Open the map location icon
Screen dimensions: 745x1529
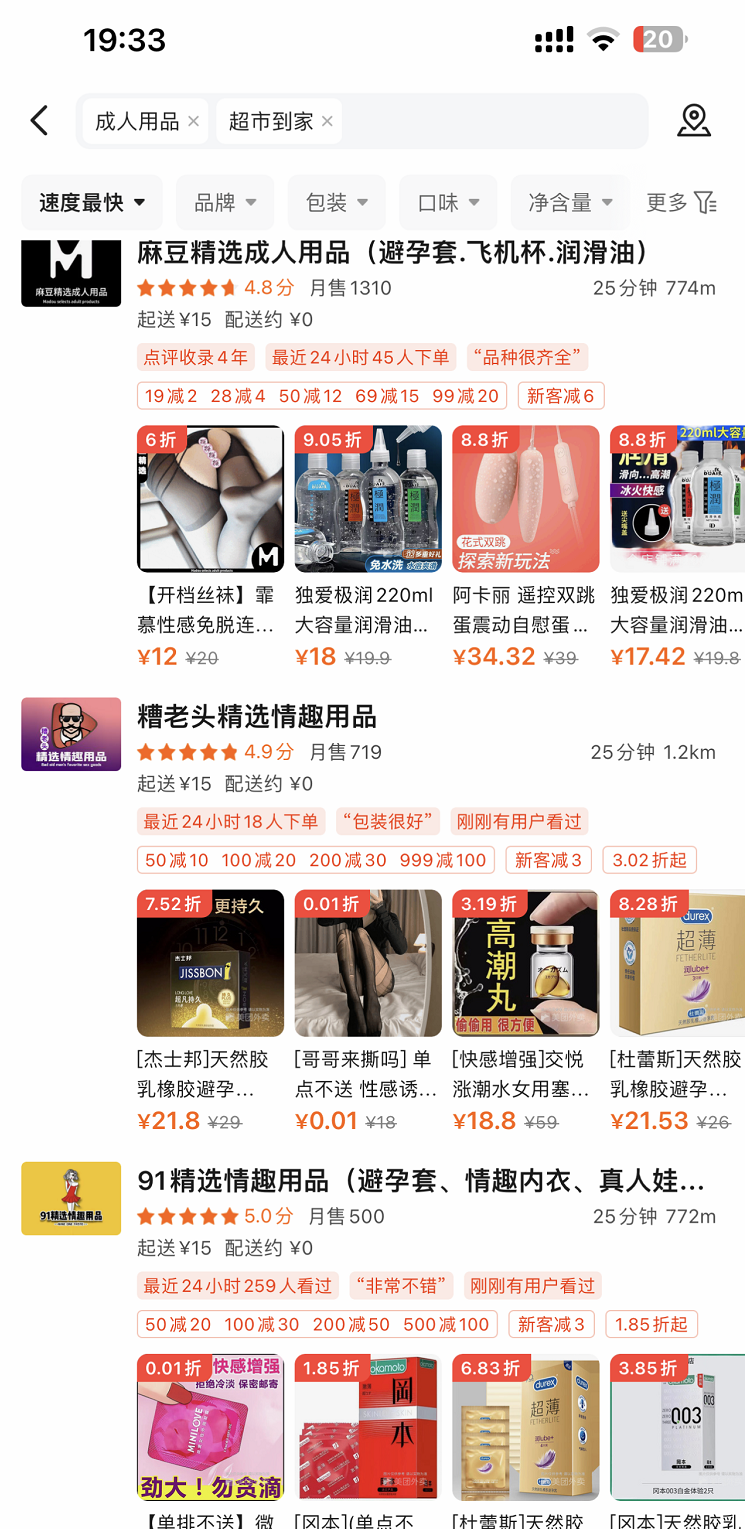(693, 121)
